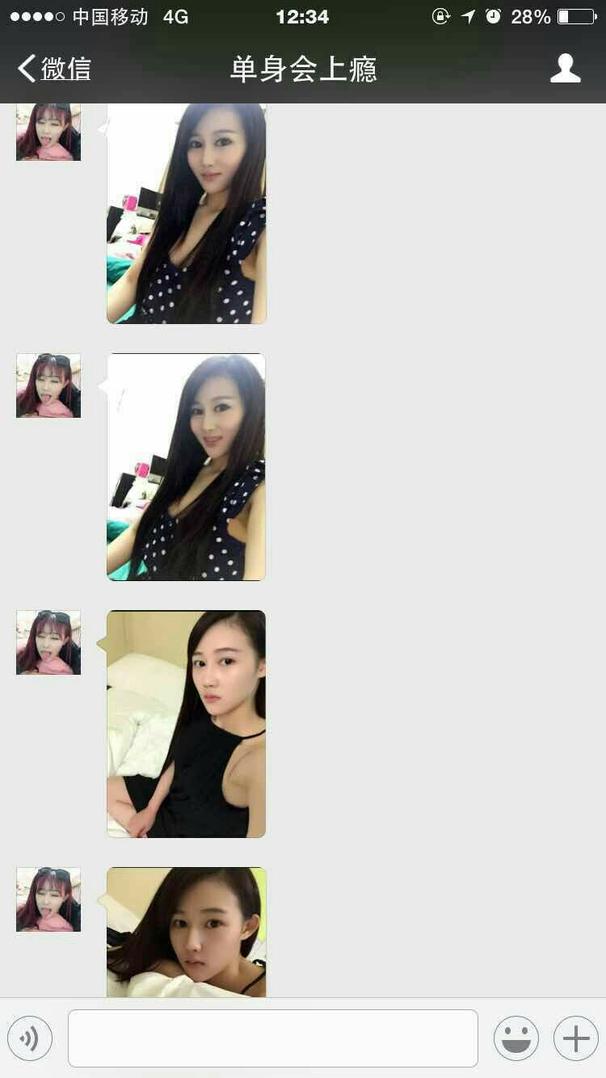This screenshot has width=606, height=1078.
Task: Open the contact profile icon
Action: click(x=565, y=69)
